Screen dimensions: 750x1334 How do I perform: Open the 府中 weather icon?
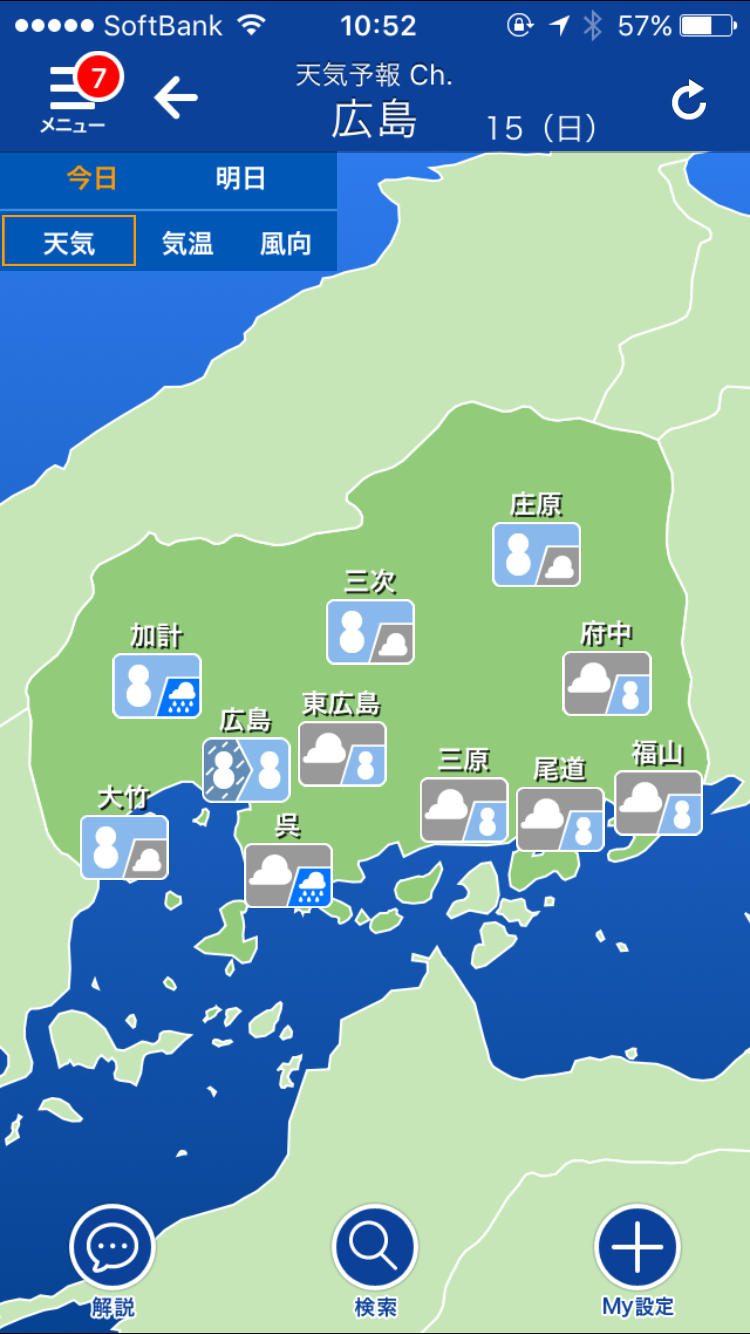[x=607, y=684]
